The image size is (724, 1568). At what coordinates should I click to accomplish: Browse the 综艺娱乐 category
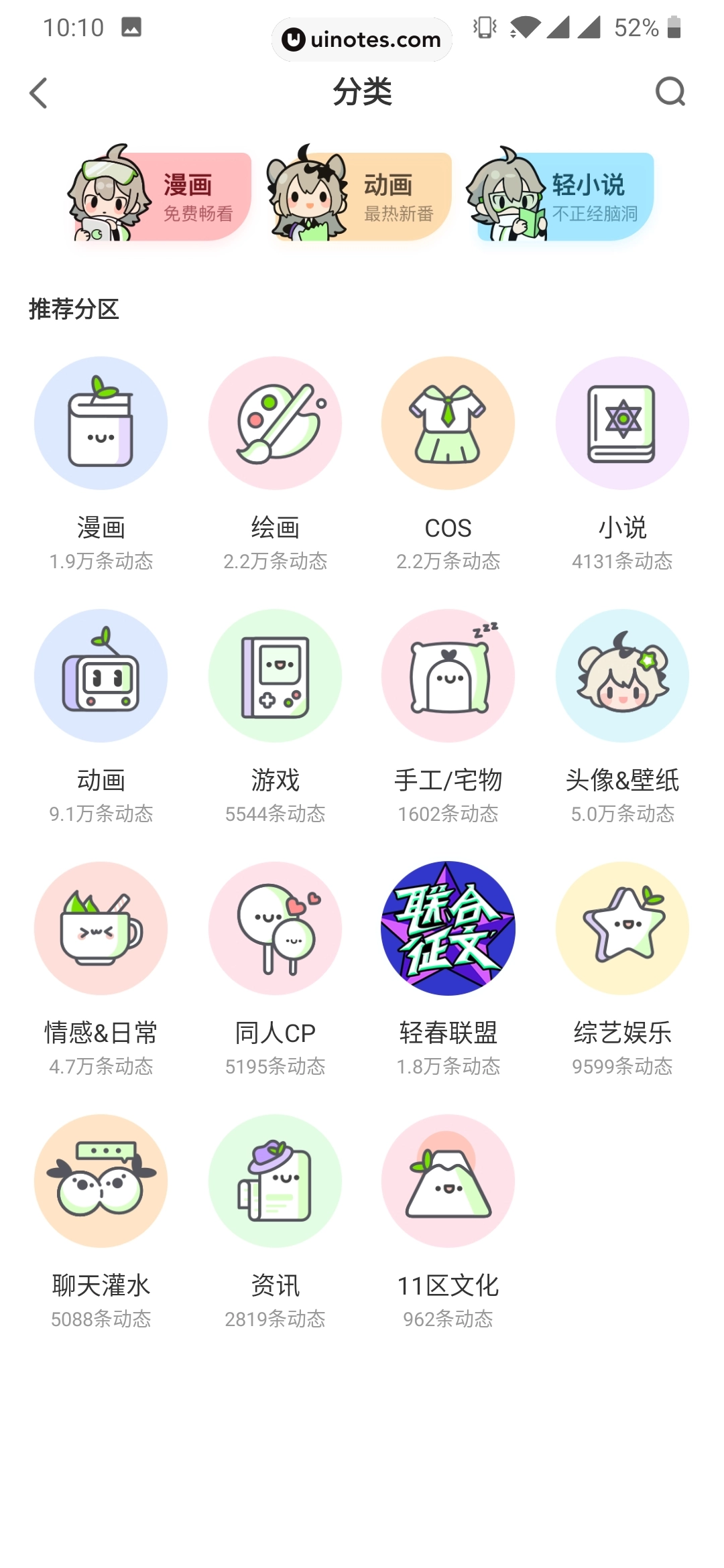pos(622,929)
